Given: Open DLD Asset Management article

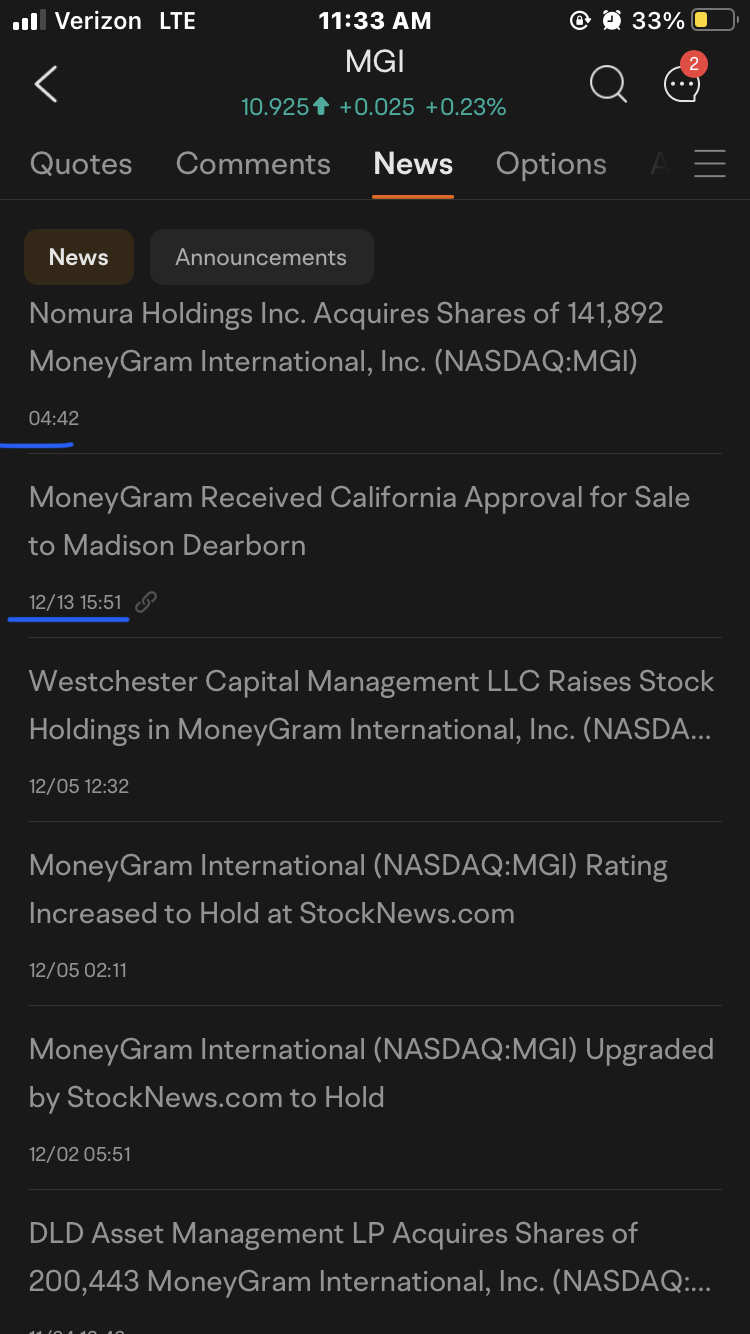Looking at the screenshot, I should 375,1263.
